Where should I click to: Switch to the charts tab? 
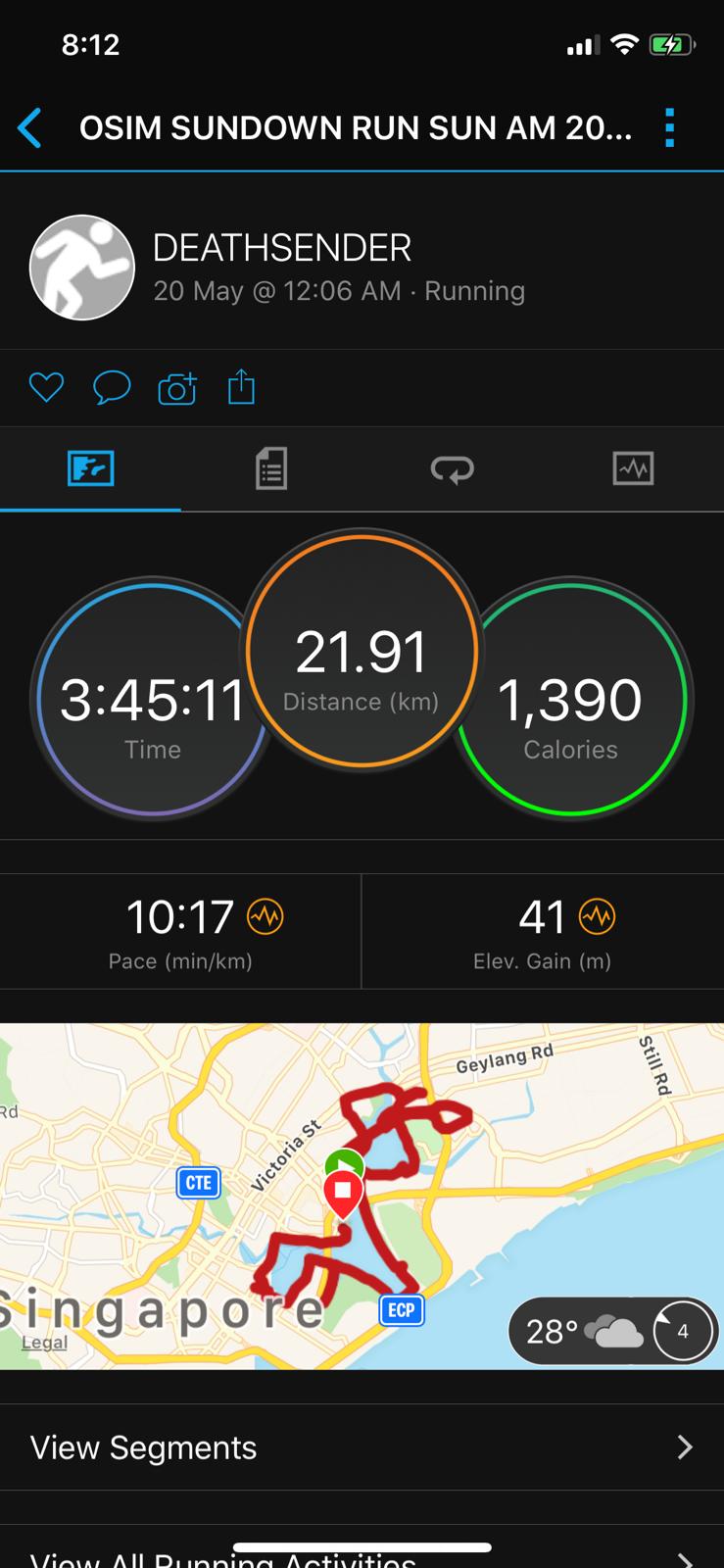coord(633,468)
